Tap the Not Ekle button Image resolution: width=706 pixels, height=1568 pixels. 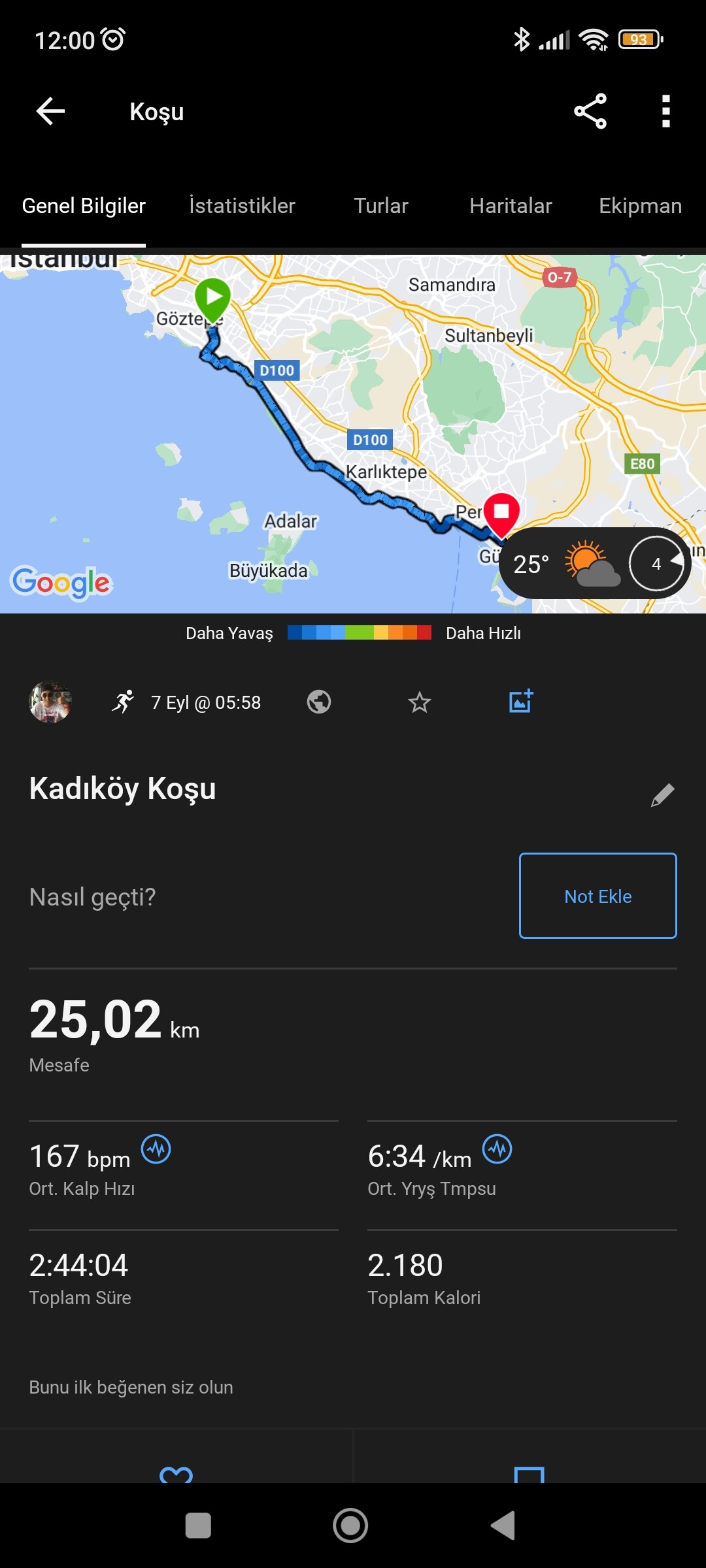pyautogui.click(x=597, y=896)
